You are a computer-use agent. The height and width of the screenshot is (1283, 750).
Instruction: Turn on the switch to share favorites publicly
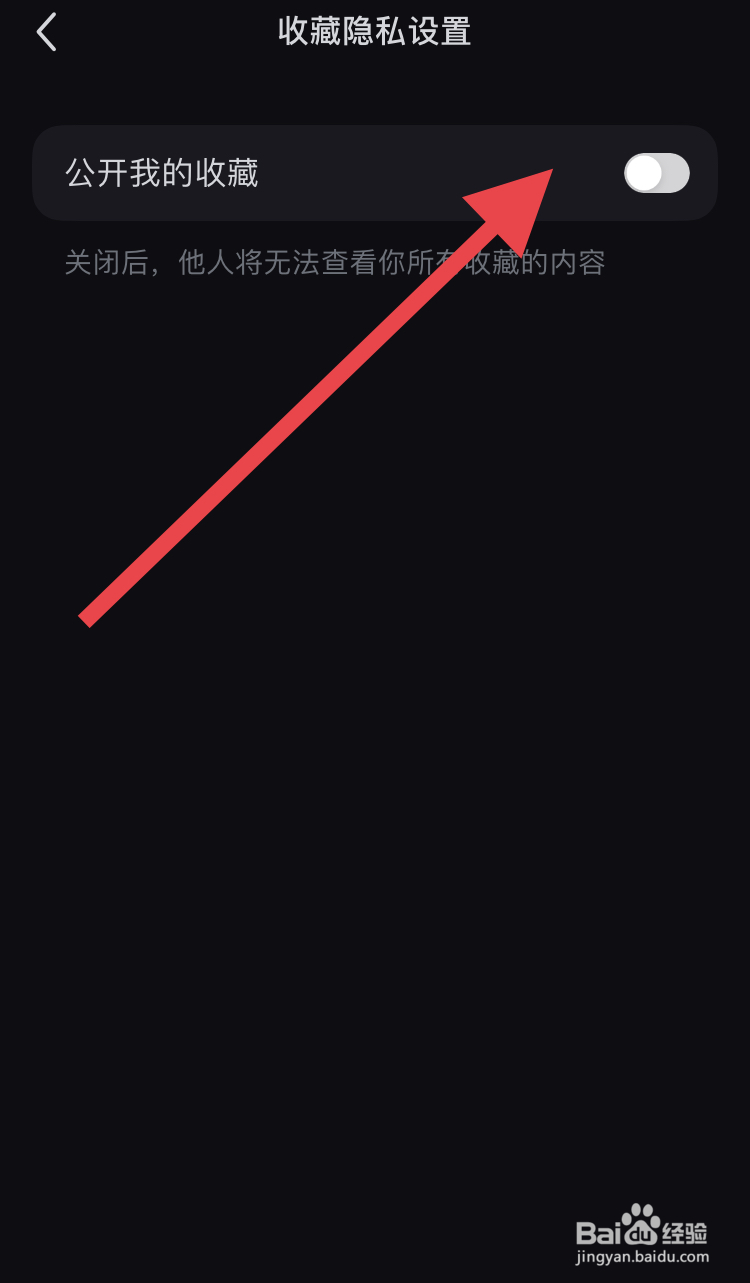click(x=656, y=173)
